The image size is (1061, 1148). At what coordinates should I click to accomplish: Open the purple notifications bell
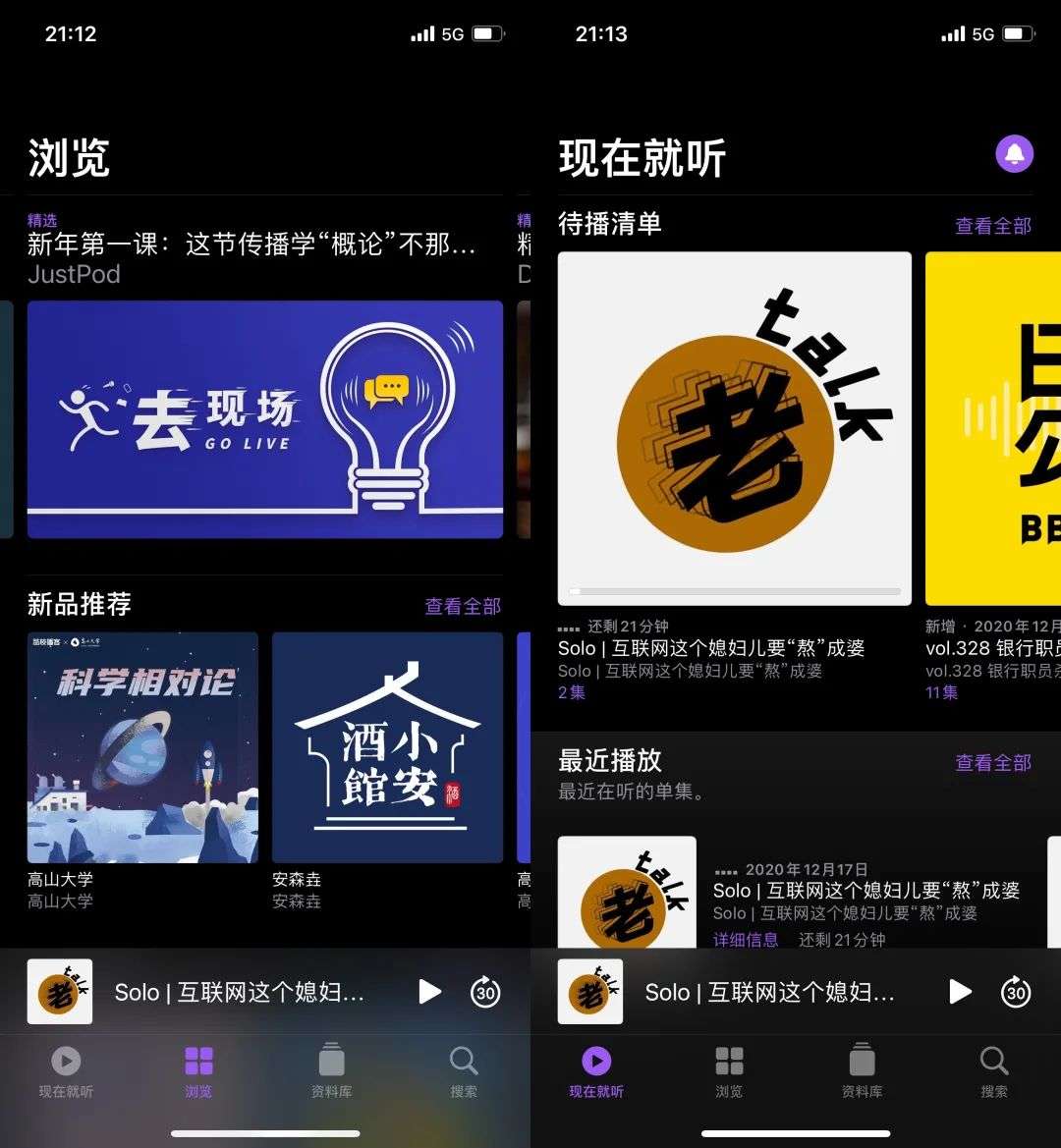pyautogui.click(x=1014, y=153)
